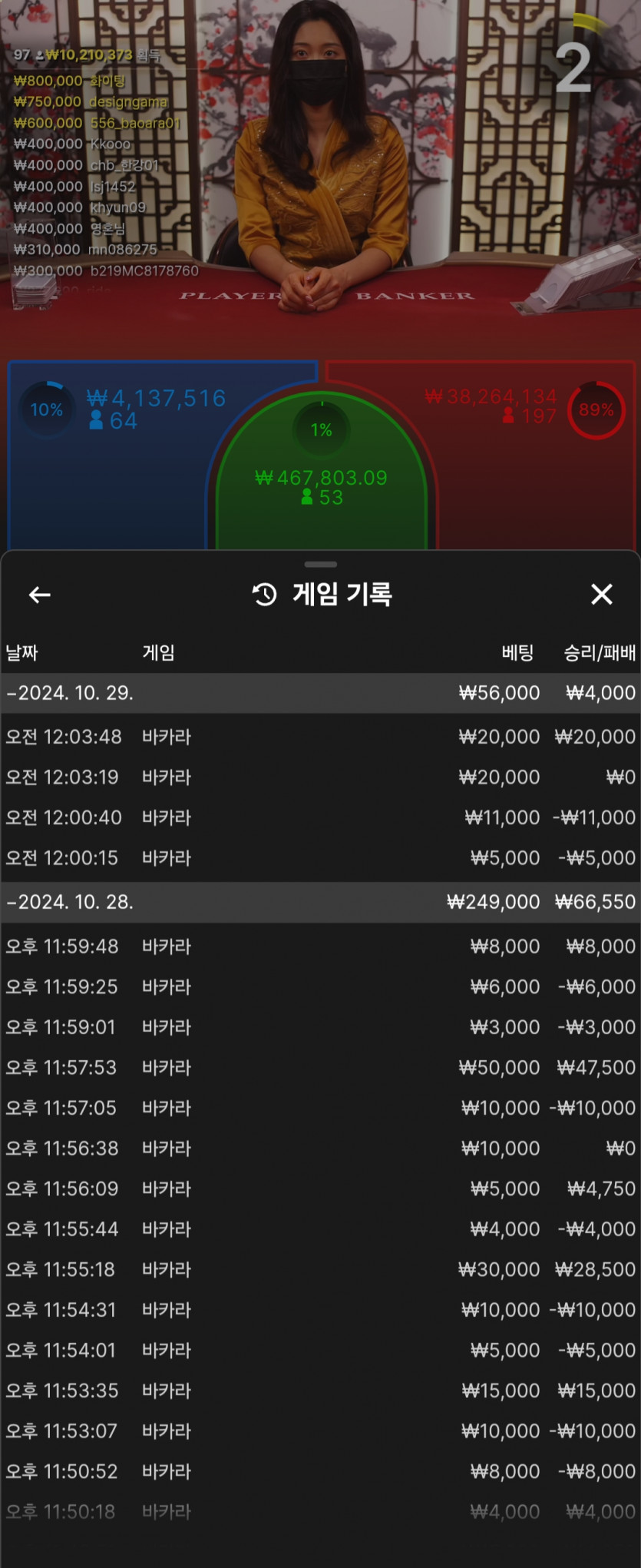Image resolution: width=641 pixels, height=1568 pixels.
Task: Open the 오후 11:55:18 baccarat record
Action: pos(321,1270)
